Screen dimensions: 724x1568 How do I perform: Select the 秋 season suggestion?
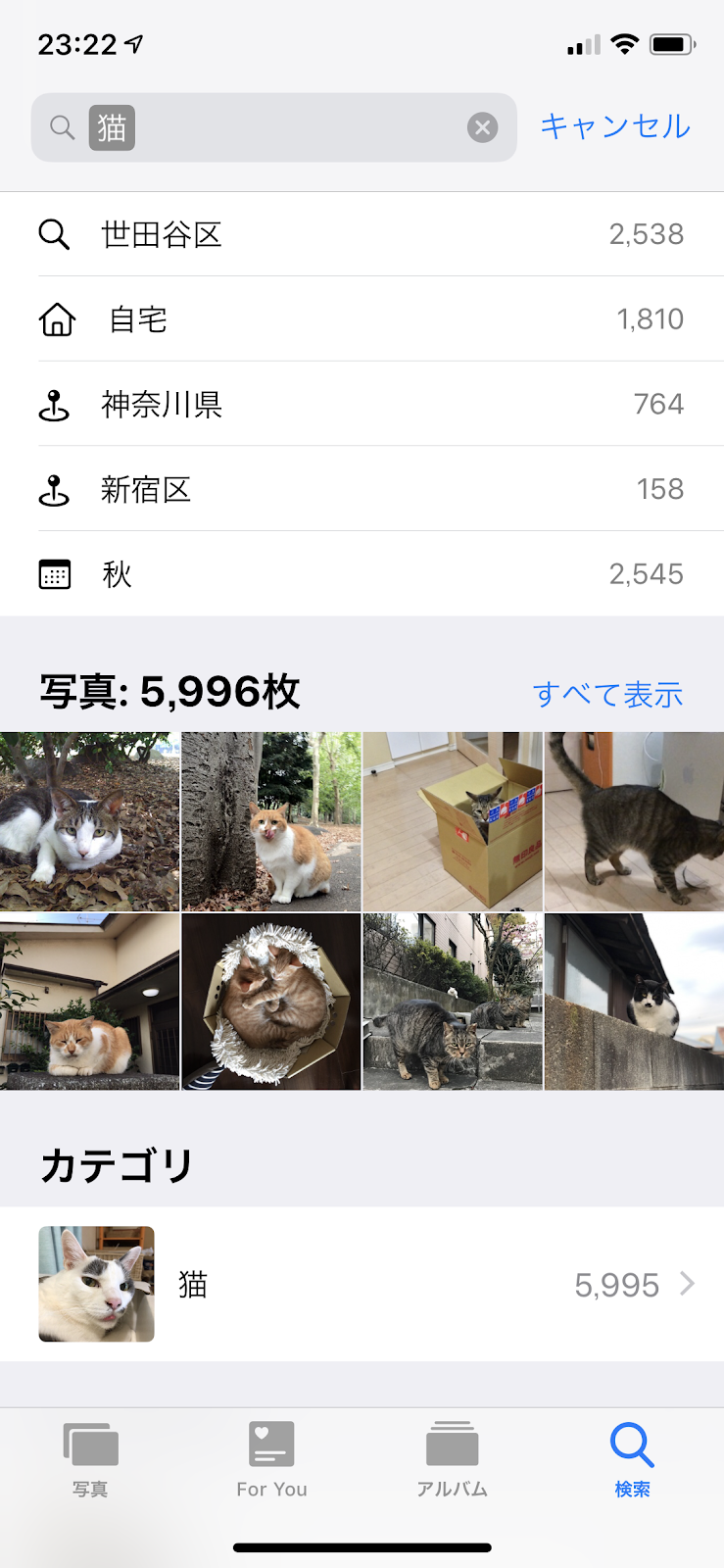[x=362, y=574]
